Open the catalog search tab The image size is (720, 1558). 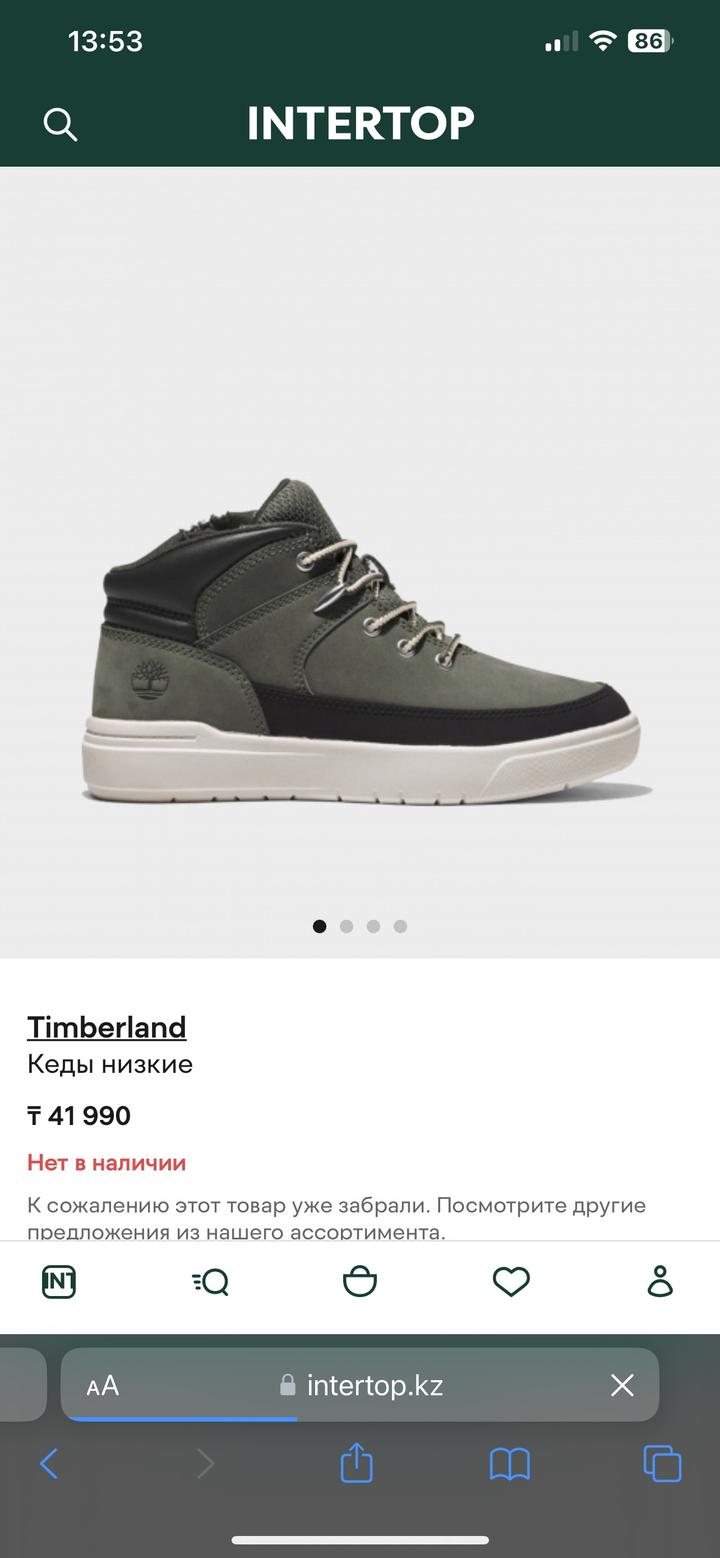tap(210, 1281)
